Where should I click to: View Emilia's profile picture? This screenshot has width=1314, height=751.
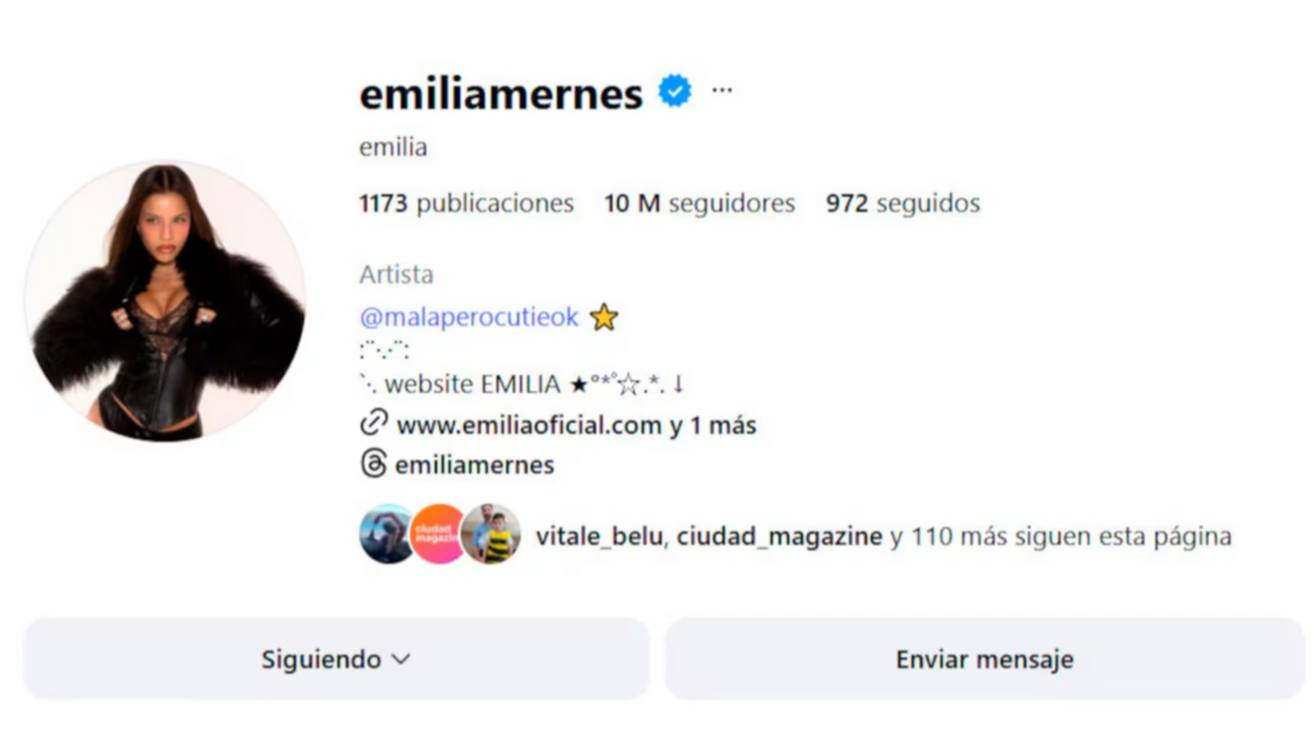click(165, 301)
